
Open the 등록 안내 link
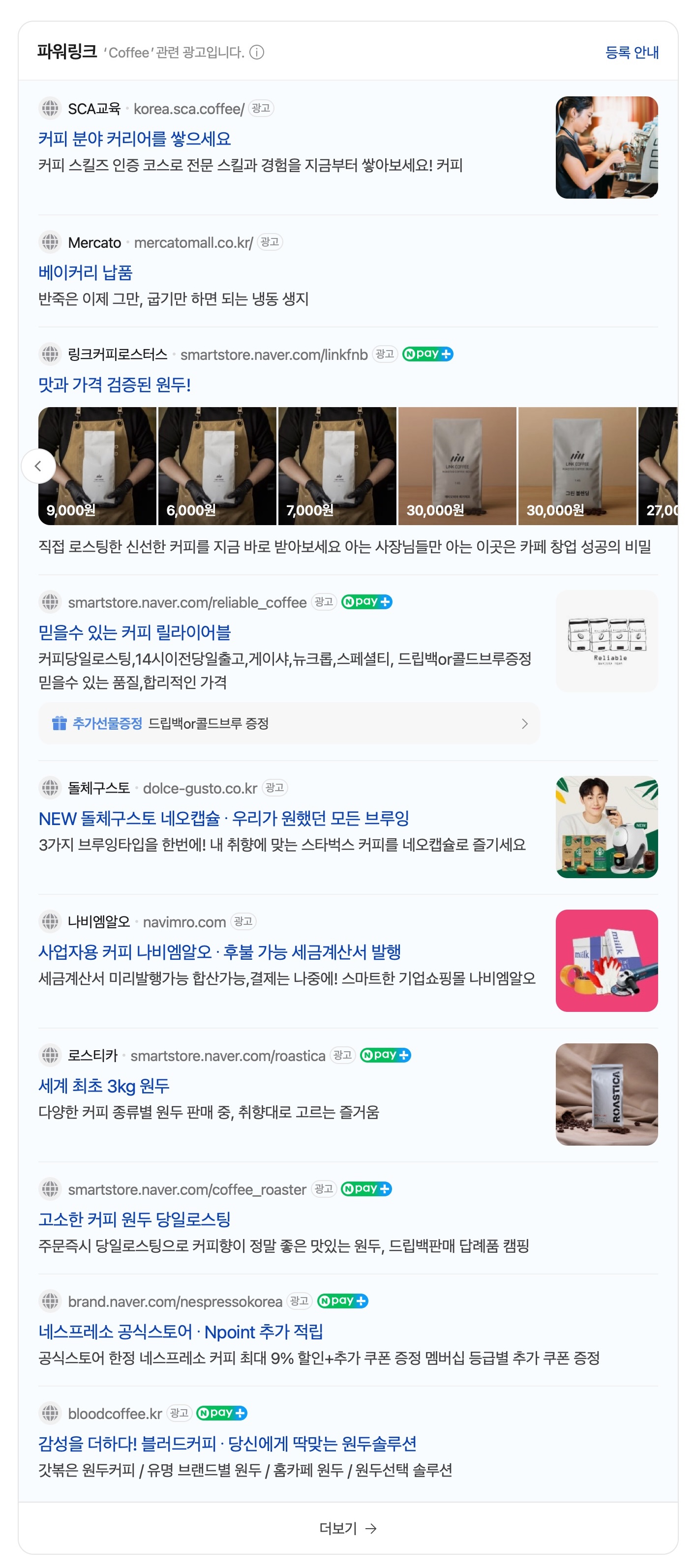(632, 52)
